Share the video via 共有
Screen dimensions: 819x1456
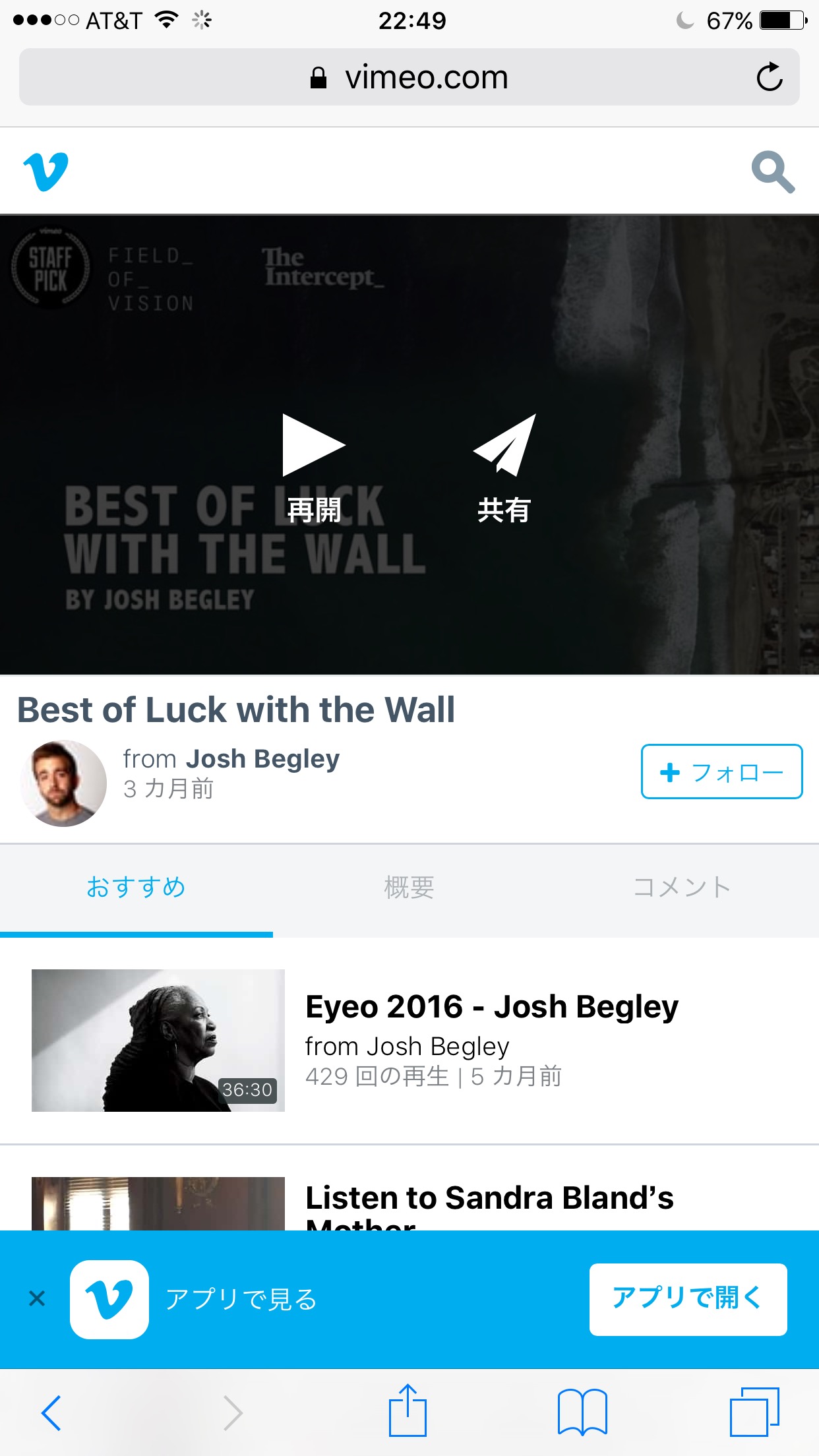pos(504,468)
